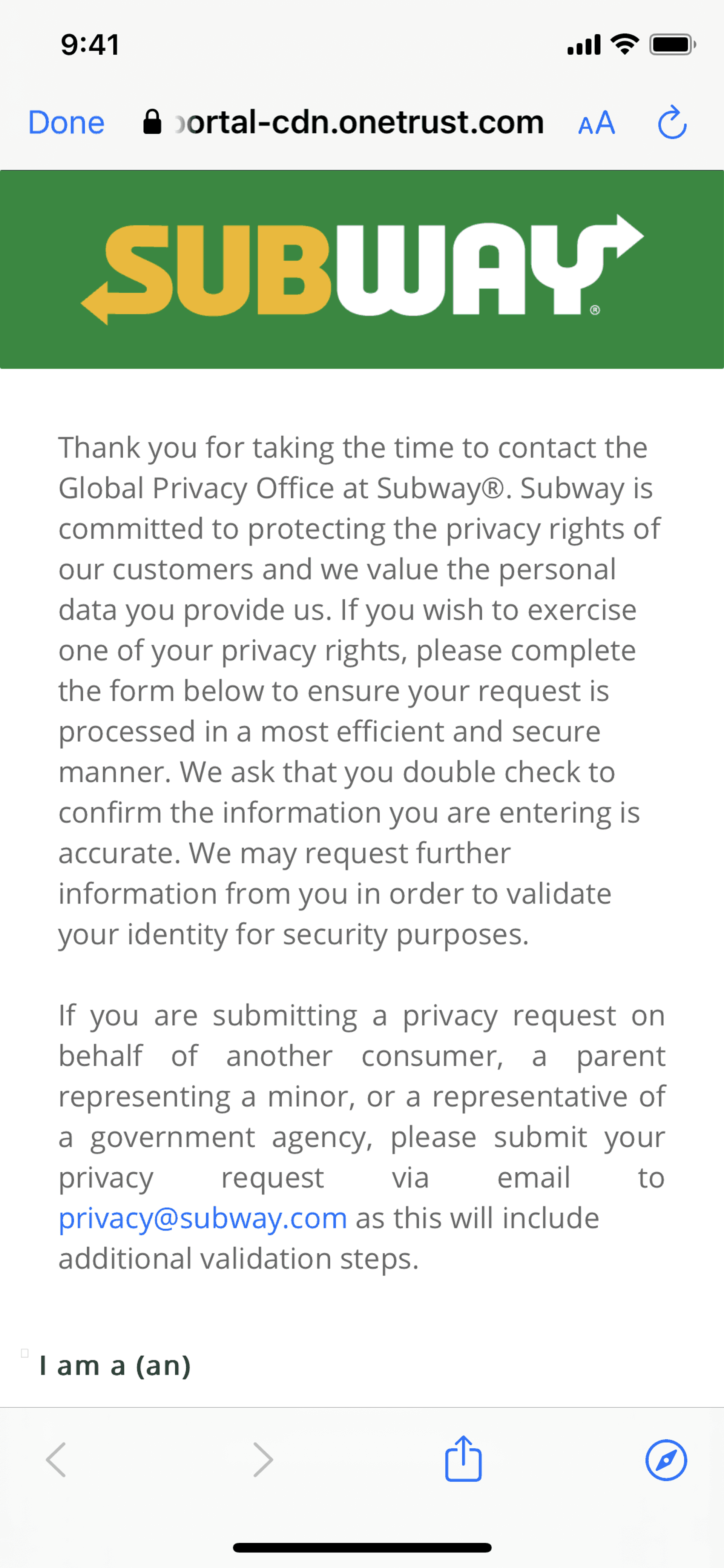Open the privacy@subway.com email link
Viewport: 724px width, 1568px height.
(202, 1218)
